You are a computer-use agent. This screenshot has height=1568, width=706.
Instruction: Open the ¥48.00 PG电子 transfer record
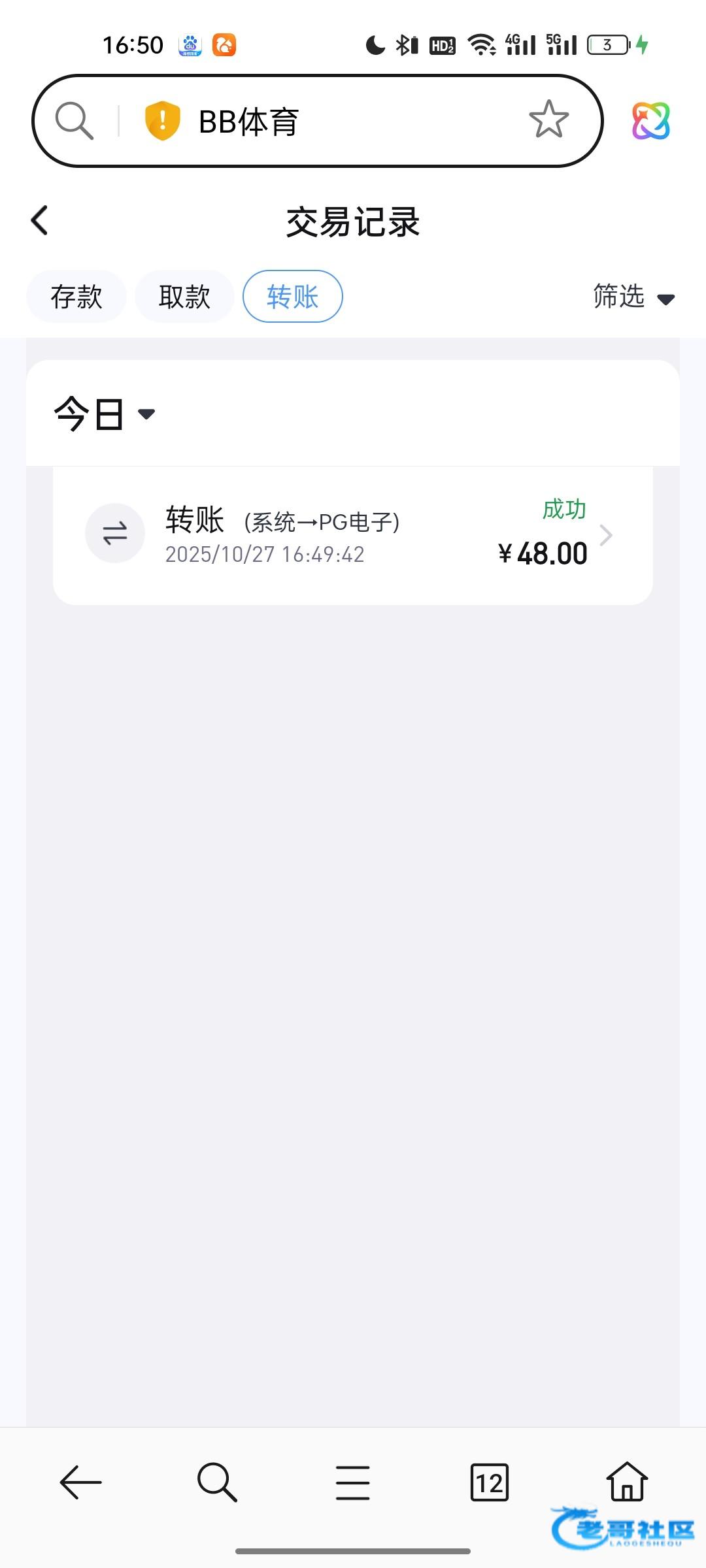[x=353, y=536]
